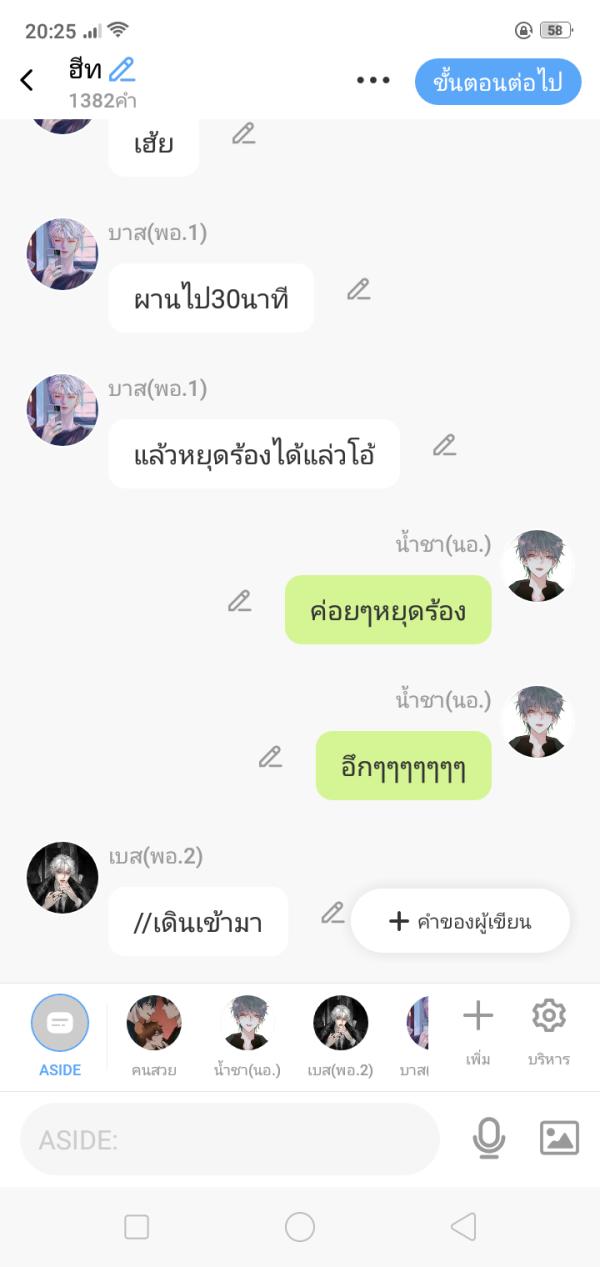
Task: Go back using the top-left arrow
Action: [27, 81]
